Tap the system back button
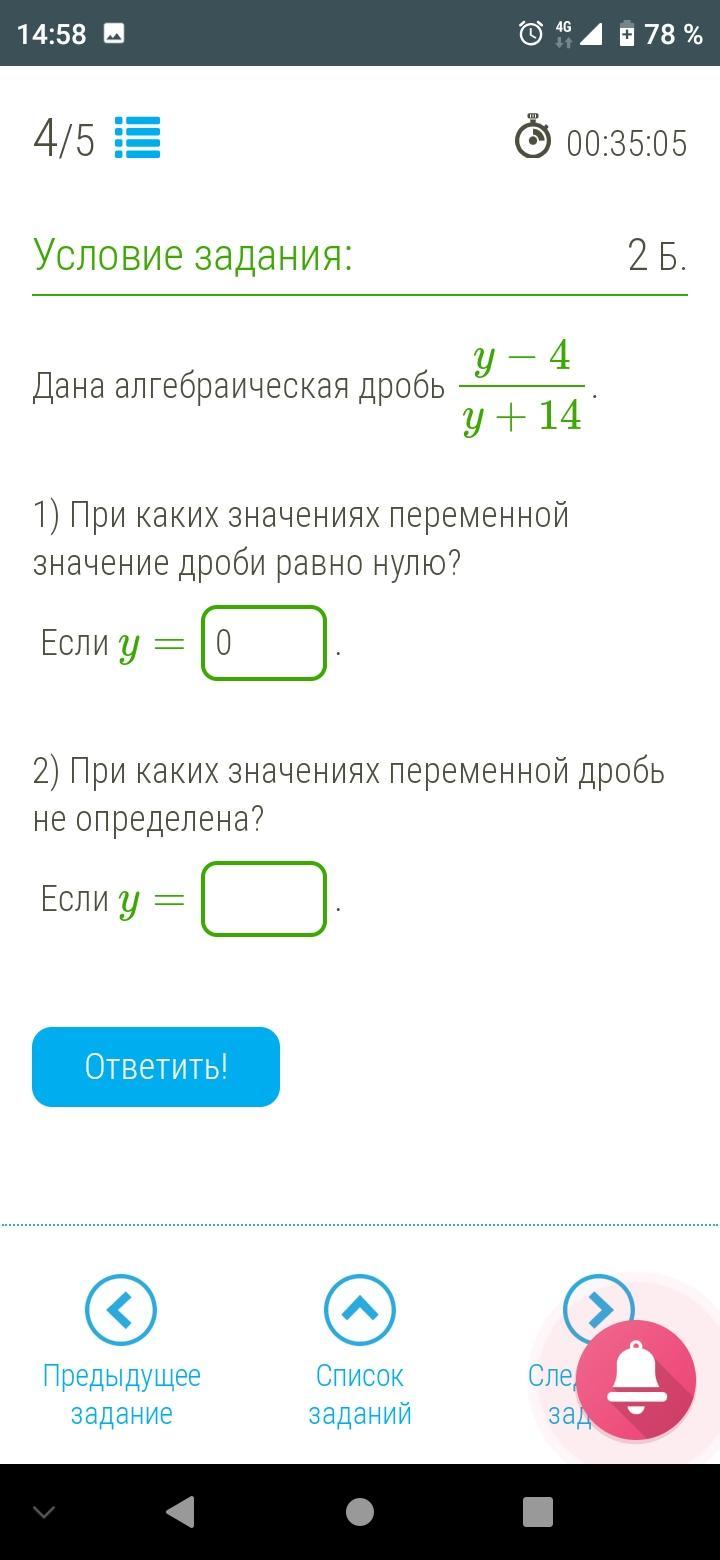 (x=180, y=1512)
